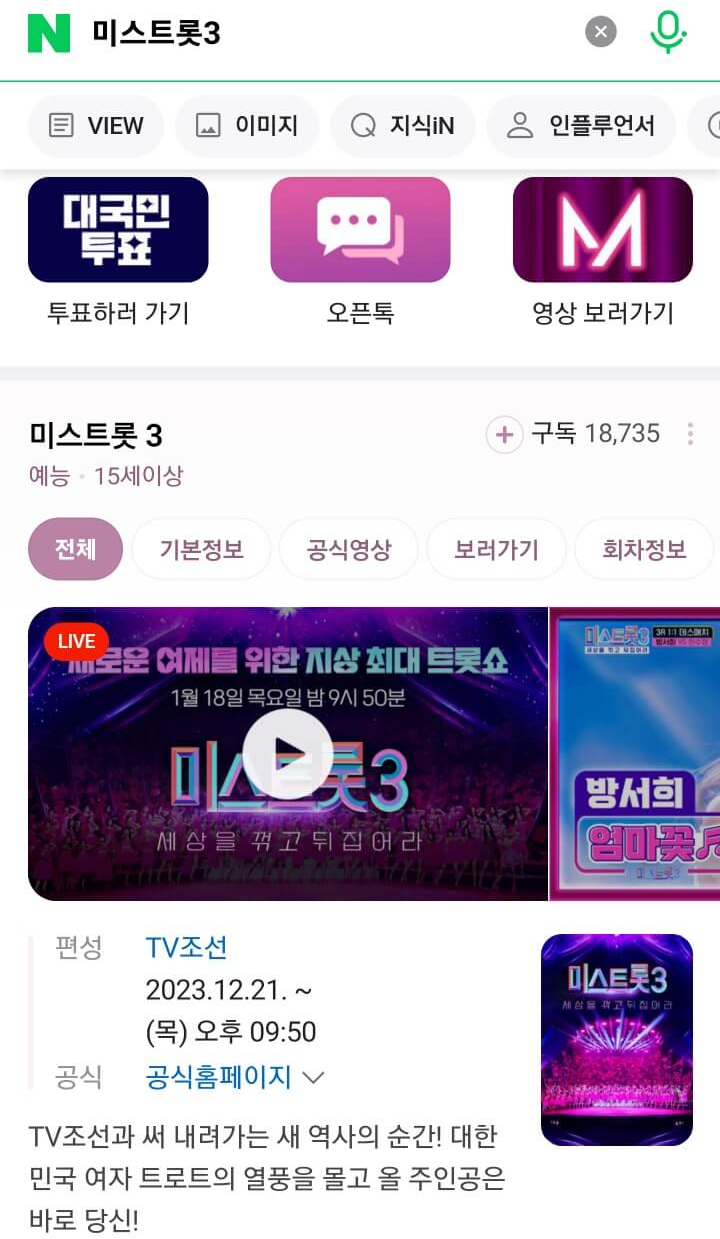Select the 보러가기 filter option

[496, 548]
